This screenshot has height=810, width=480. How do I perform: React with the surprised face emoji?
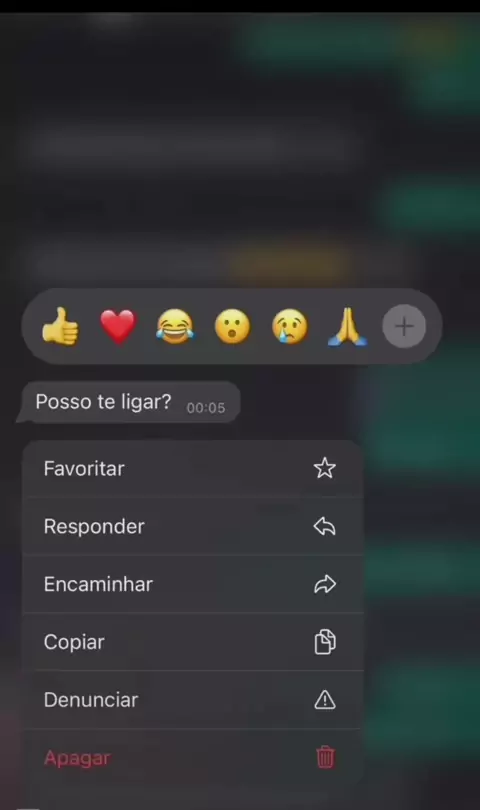pyautogui.click(x=233, y=326)
